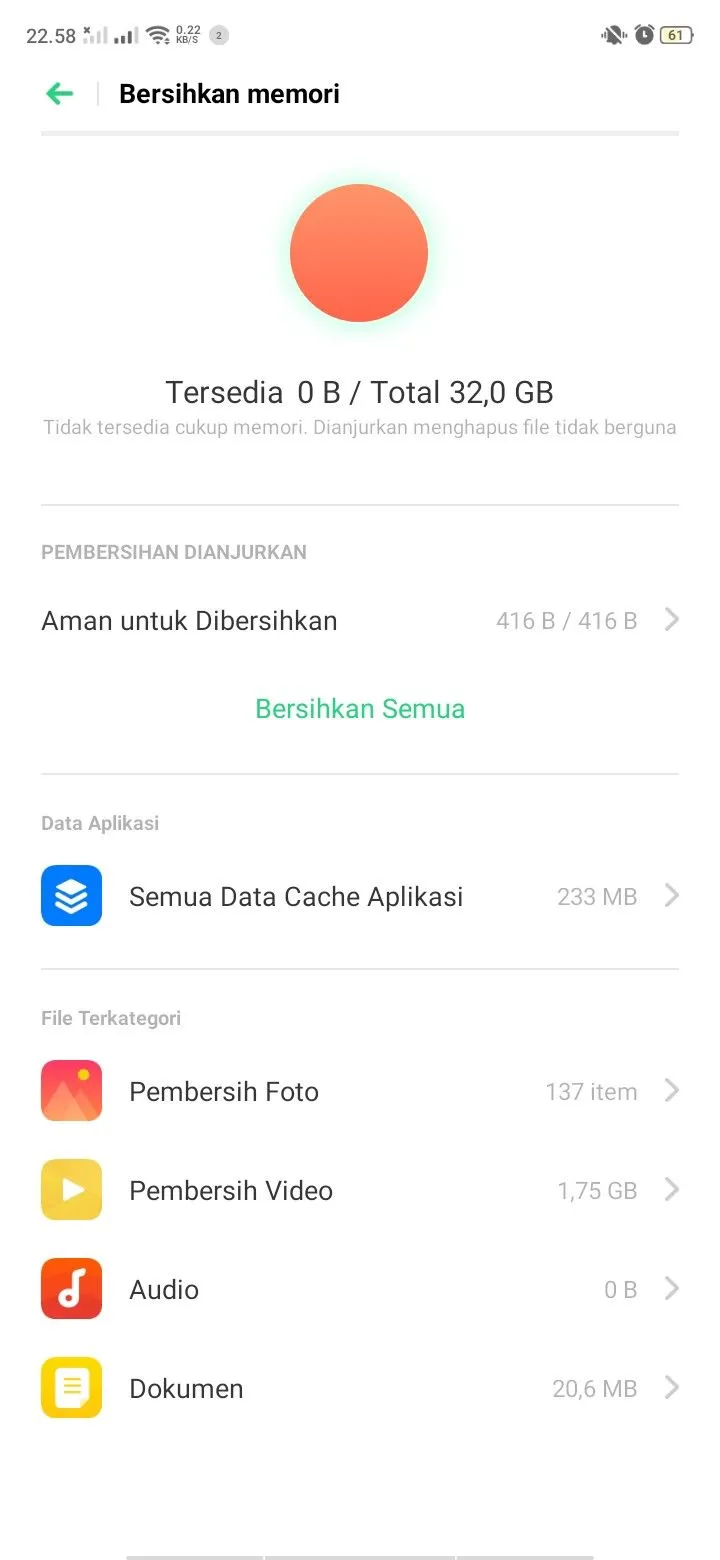Screen dimensions: 720x1560
Task: Open Aman untuk Dibersihkan details
Action: 359,620
